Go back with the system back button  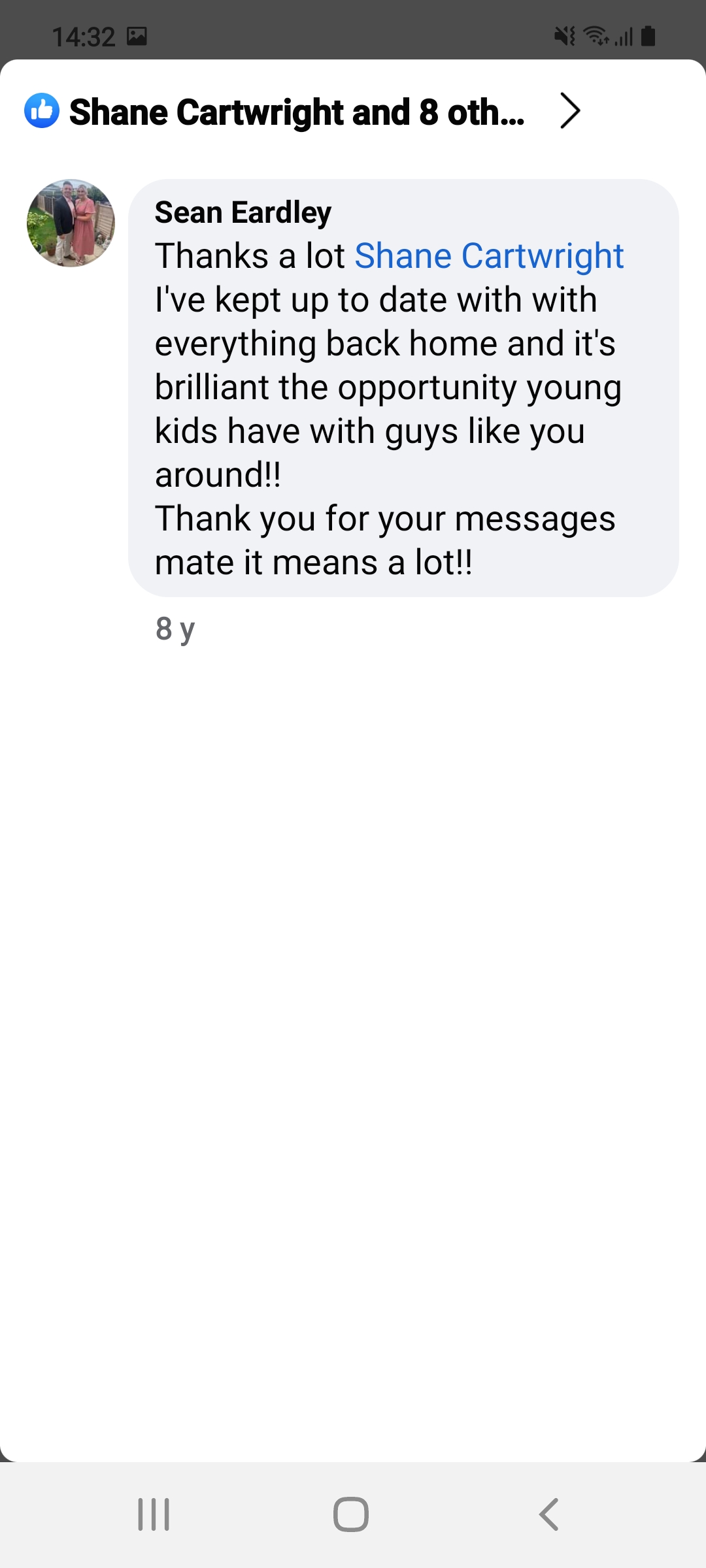[x=549, y=1514]
